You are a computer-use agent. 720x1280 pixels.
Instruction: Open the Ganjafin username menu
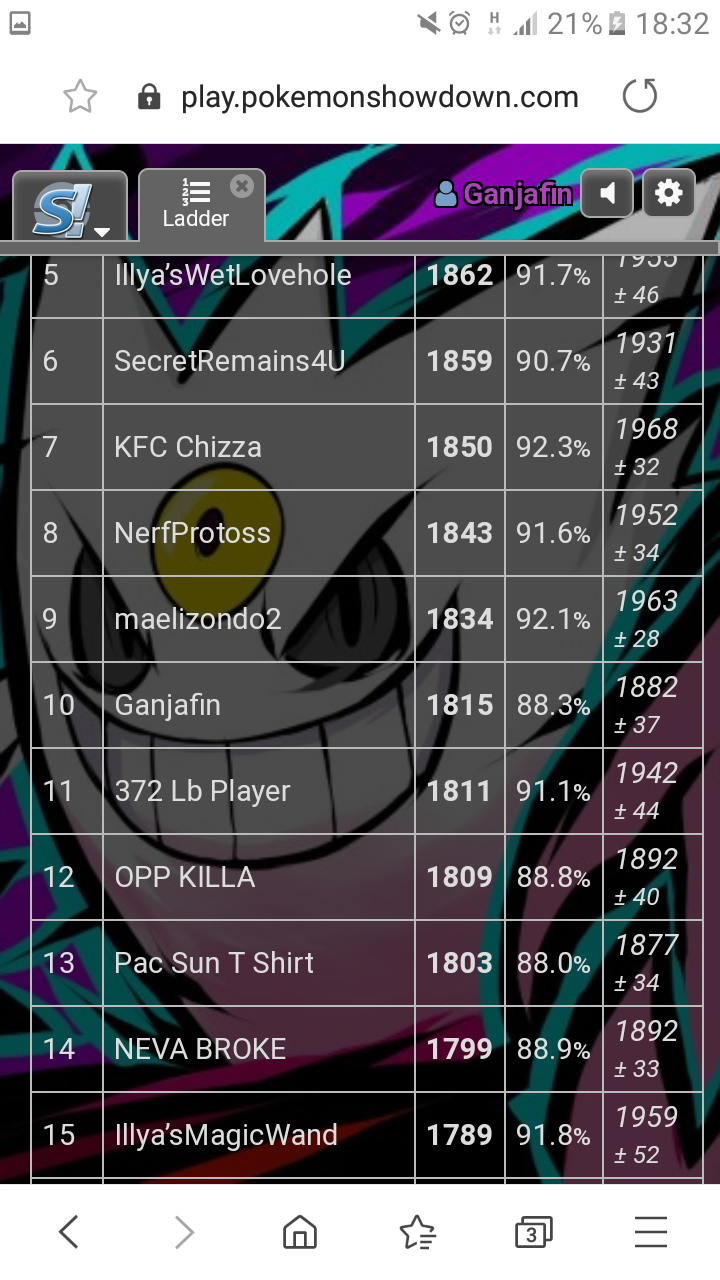tap(504, 194)
